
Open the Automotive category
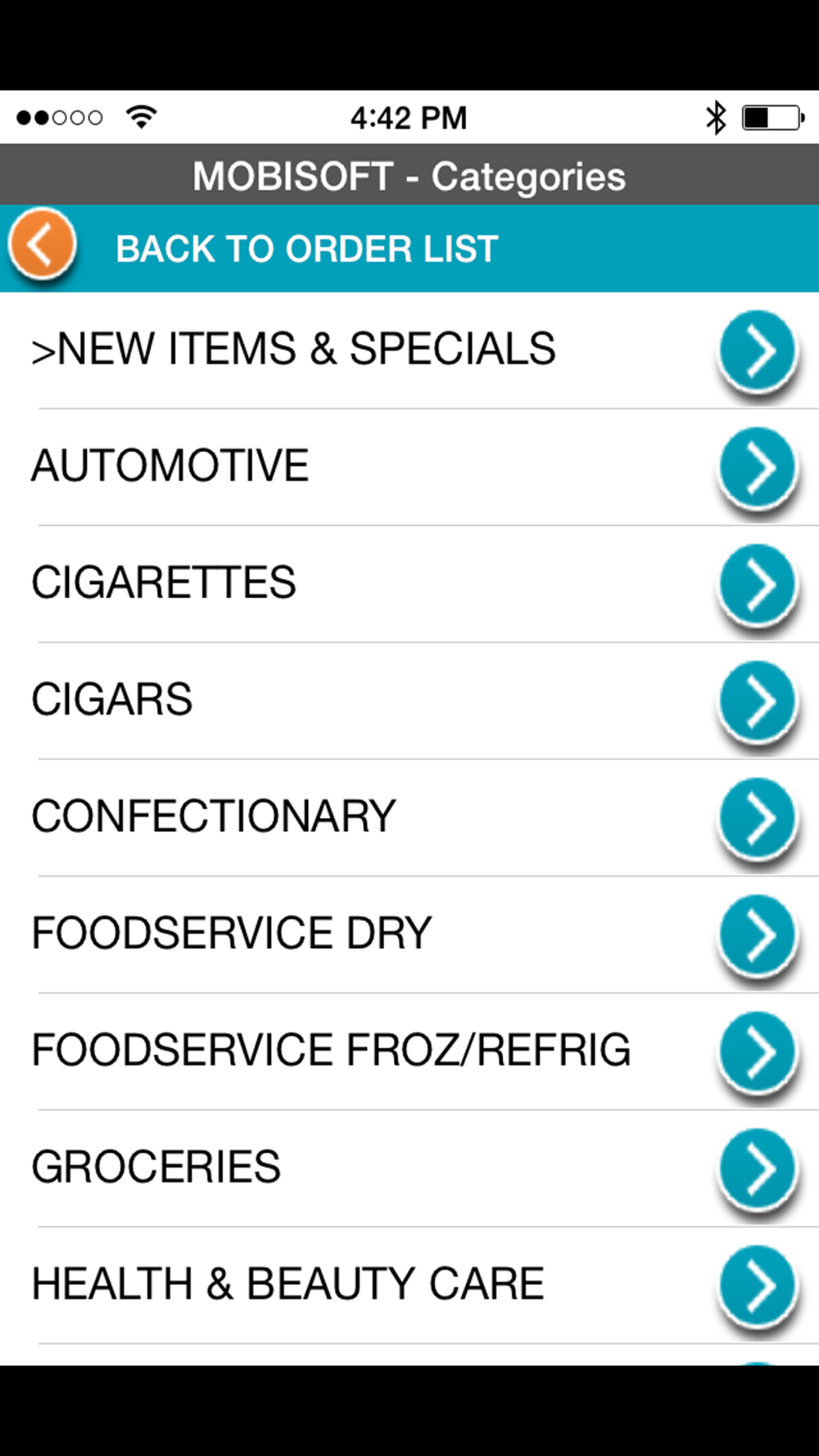[757, 467]
